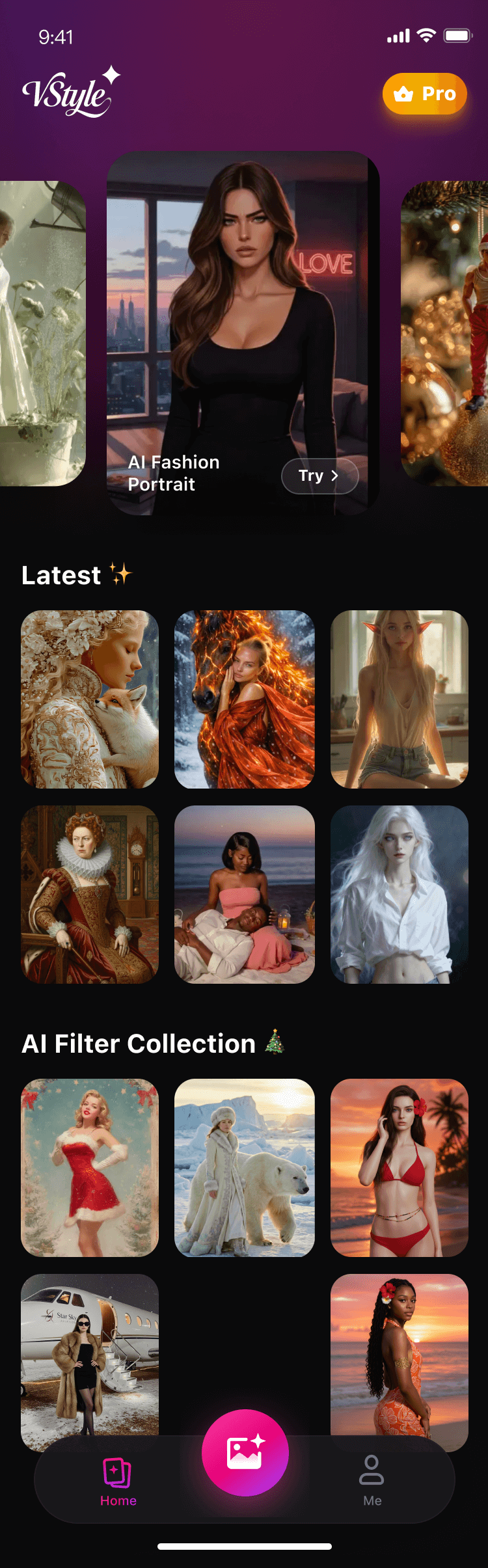
Task: Open the Pro upgrade button
Action: 424,94
